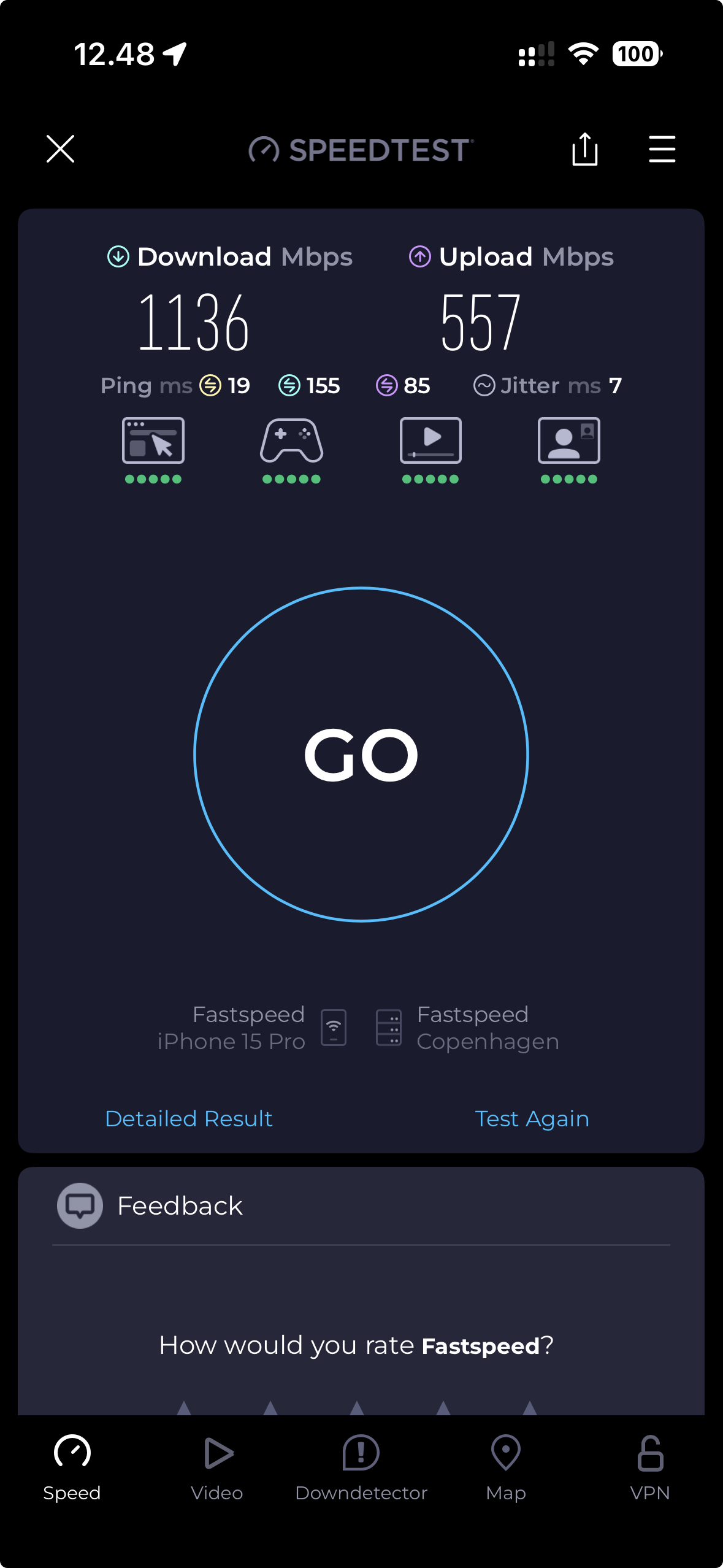The height and width of the screenshot is (1568, 723).
Task: Start a new test with GO
Action: tap(361, 754)
